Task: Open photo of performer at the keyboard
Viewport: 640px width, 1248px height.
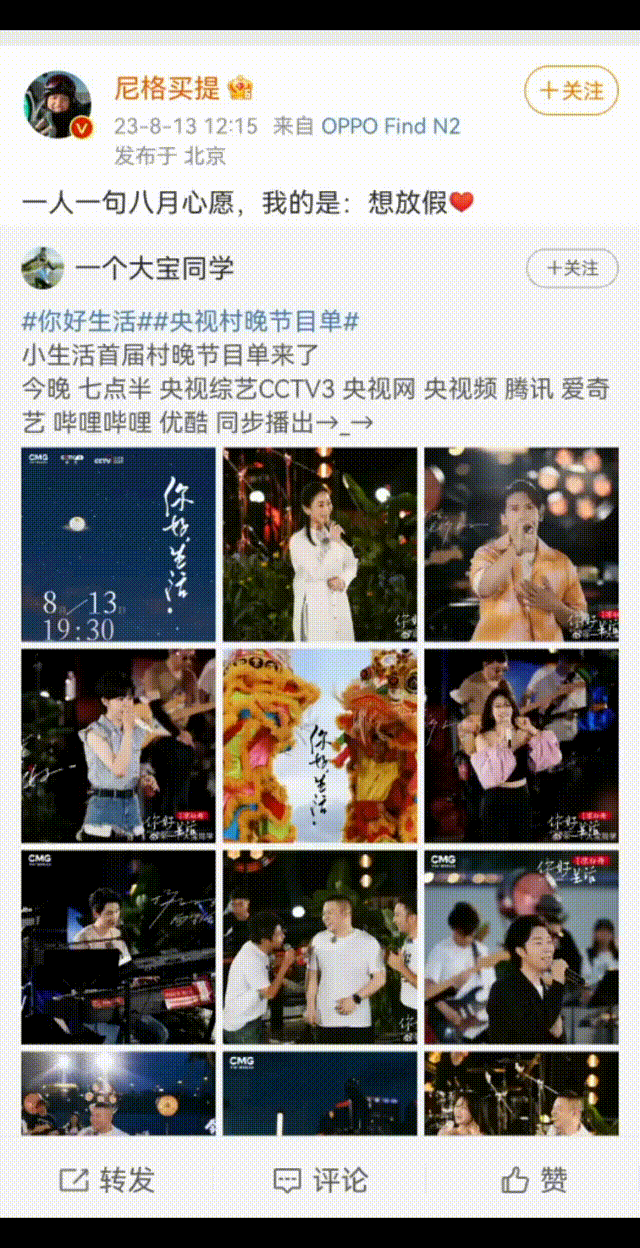Action: point(118,947)
